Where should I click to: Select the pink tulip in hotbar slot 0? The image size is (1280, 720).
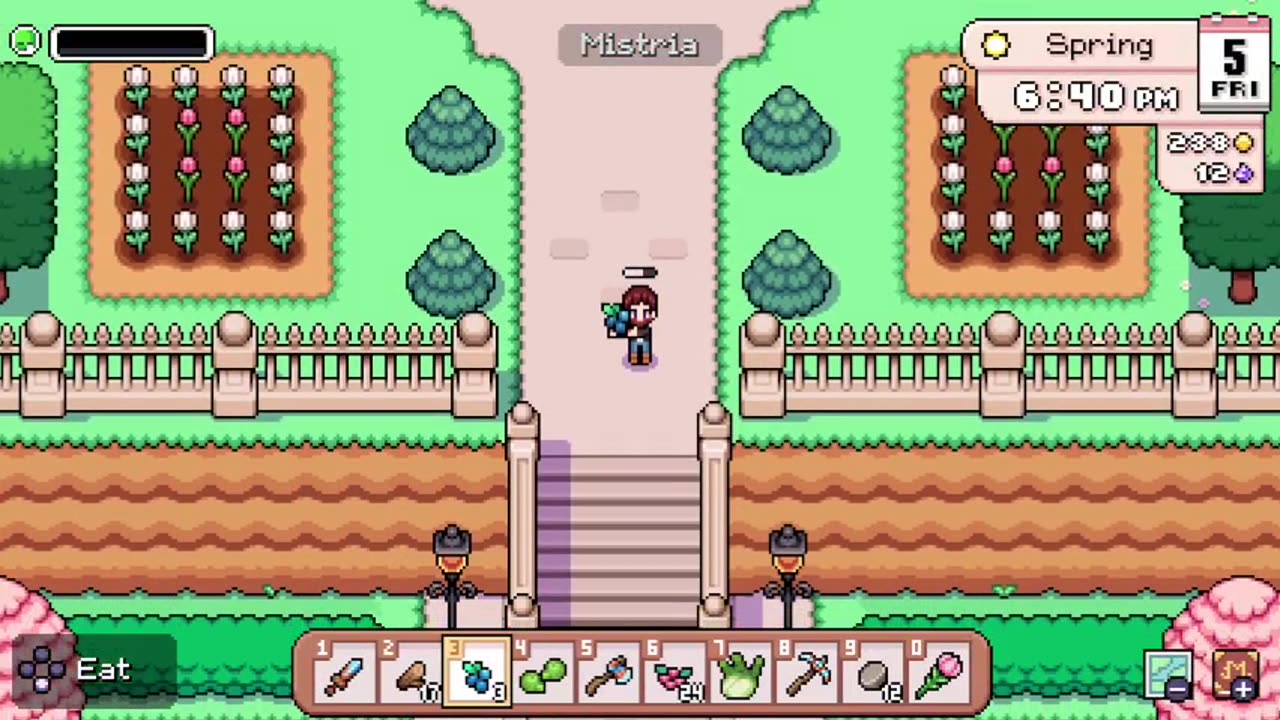tap(940, 674)
